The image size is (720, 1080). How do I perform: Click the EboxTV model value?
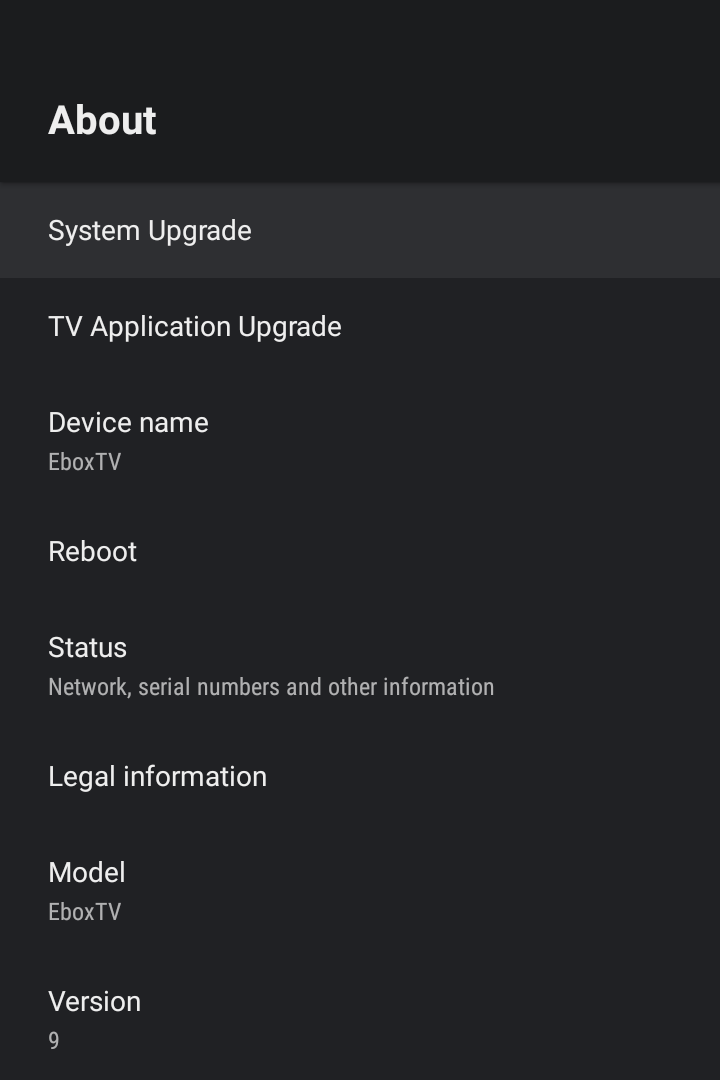pos(84,911)
